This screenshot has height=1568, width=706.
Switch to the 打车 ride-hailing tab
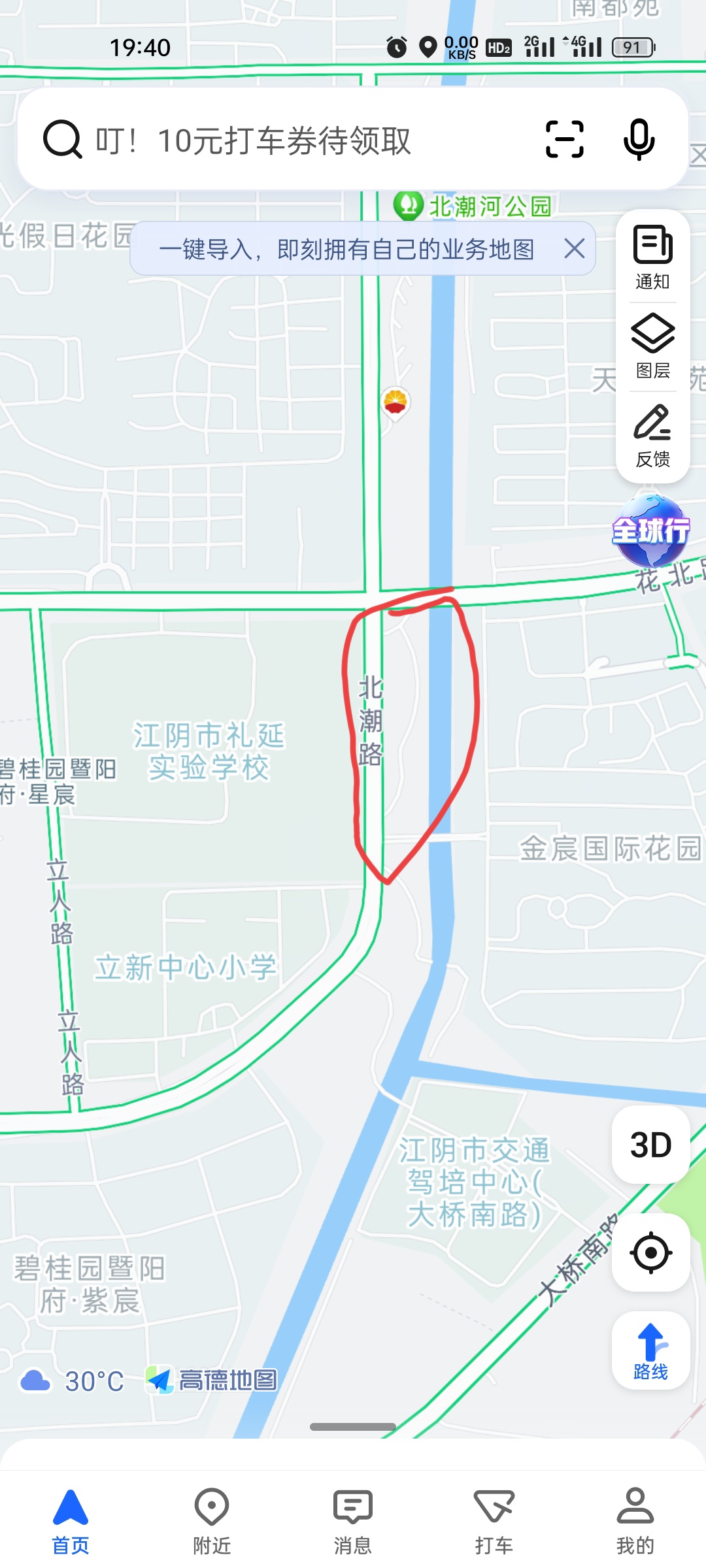(x=494, y=1522)
